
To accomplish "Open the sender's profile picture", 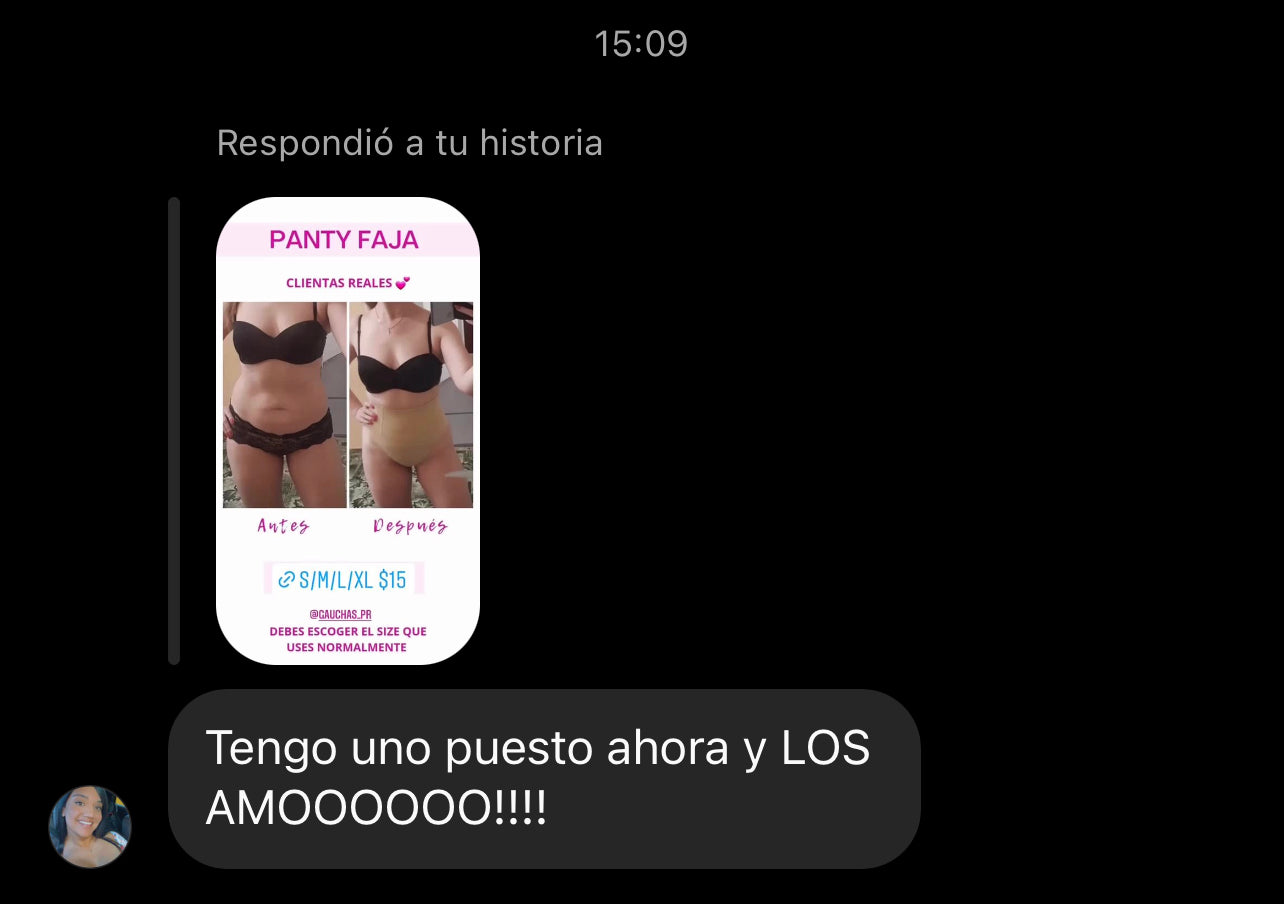I will pyautogui.click(x=90, y=826).
